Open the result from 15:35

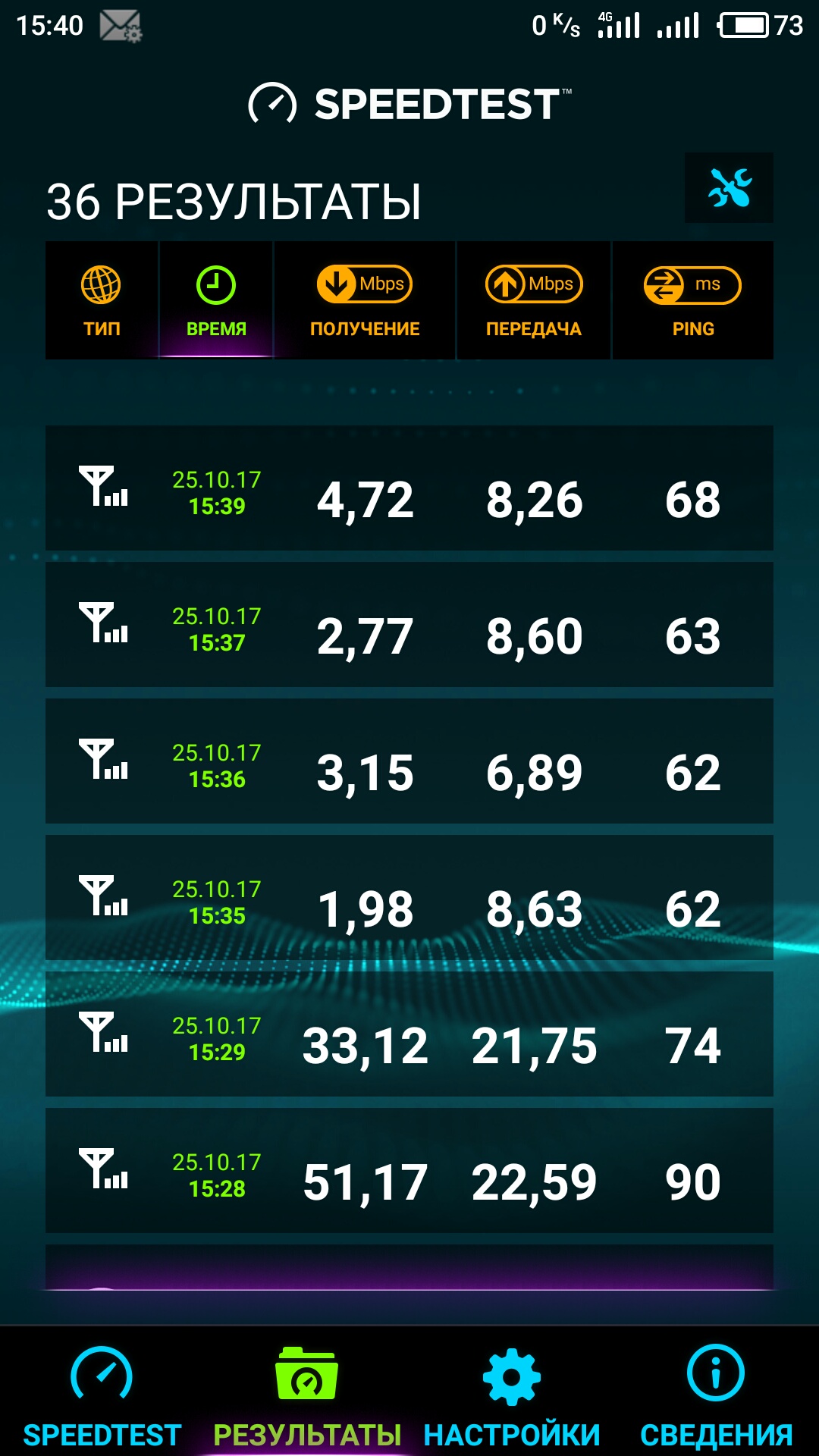point(409,898)
